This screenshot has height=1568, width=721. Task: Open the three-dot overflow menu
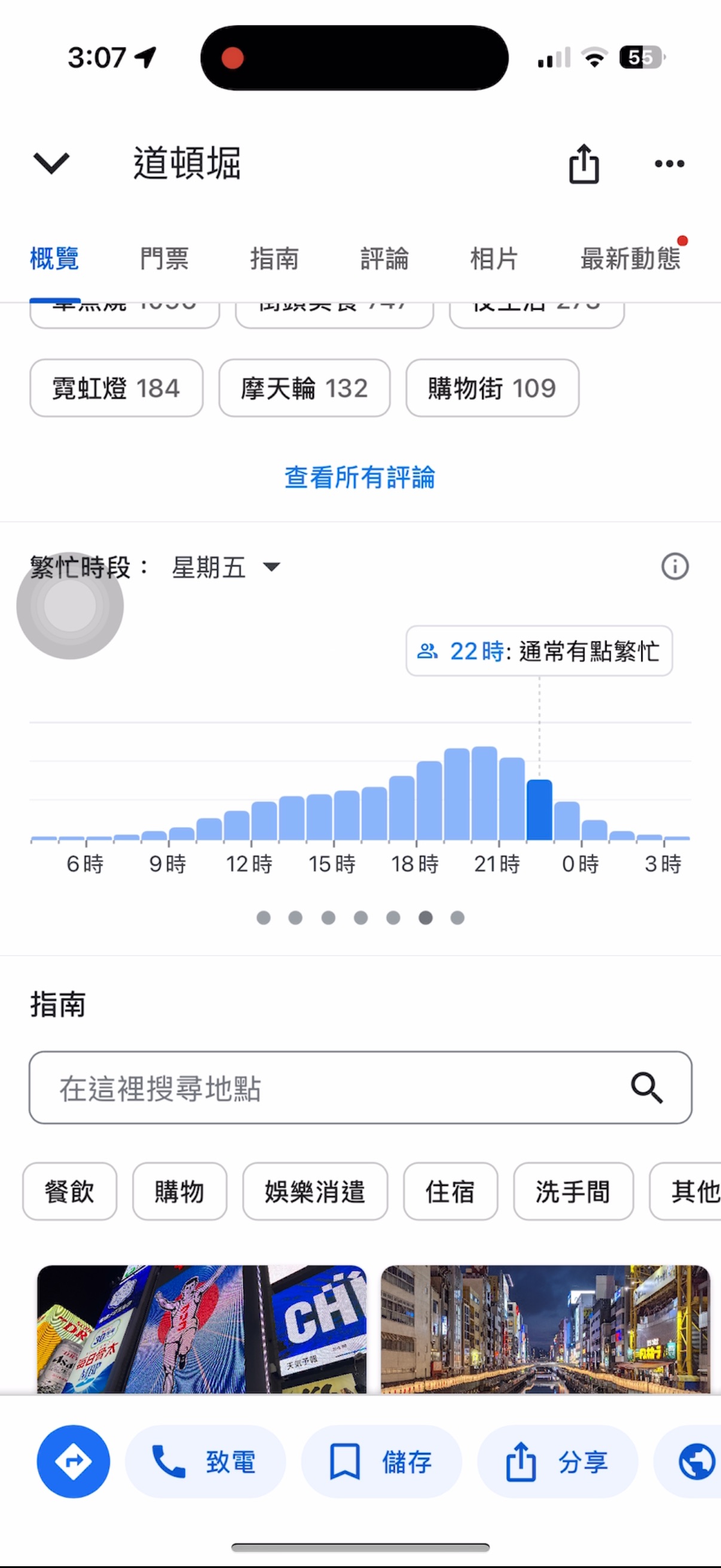[669, 163]
